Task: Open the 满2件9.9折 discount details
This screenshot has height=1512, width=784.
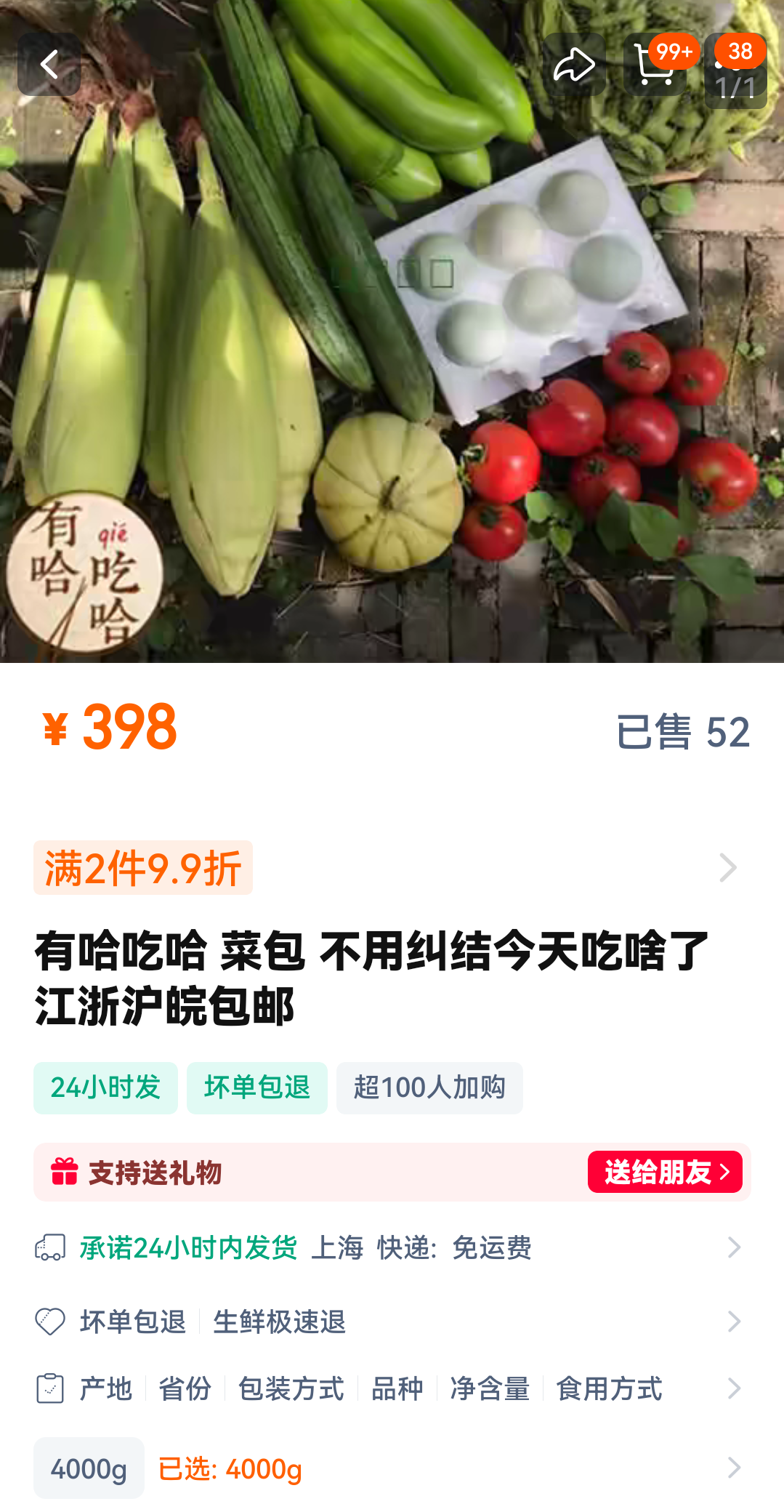Action: pos(392,868)
